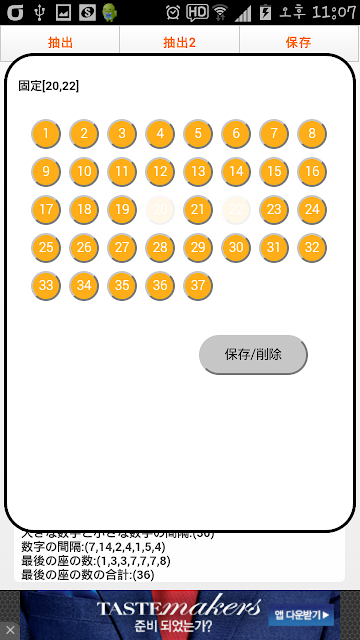Pick number ball 30
Viewport: 360px width, 640px height.
pos(236,247)
